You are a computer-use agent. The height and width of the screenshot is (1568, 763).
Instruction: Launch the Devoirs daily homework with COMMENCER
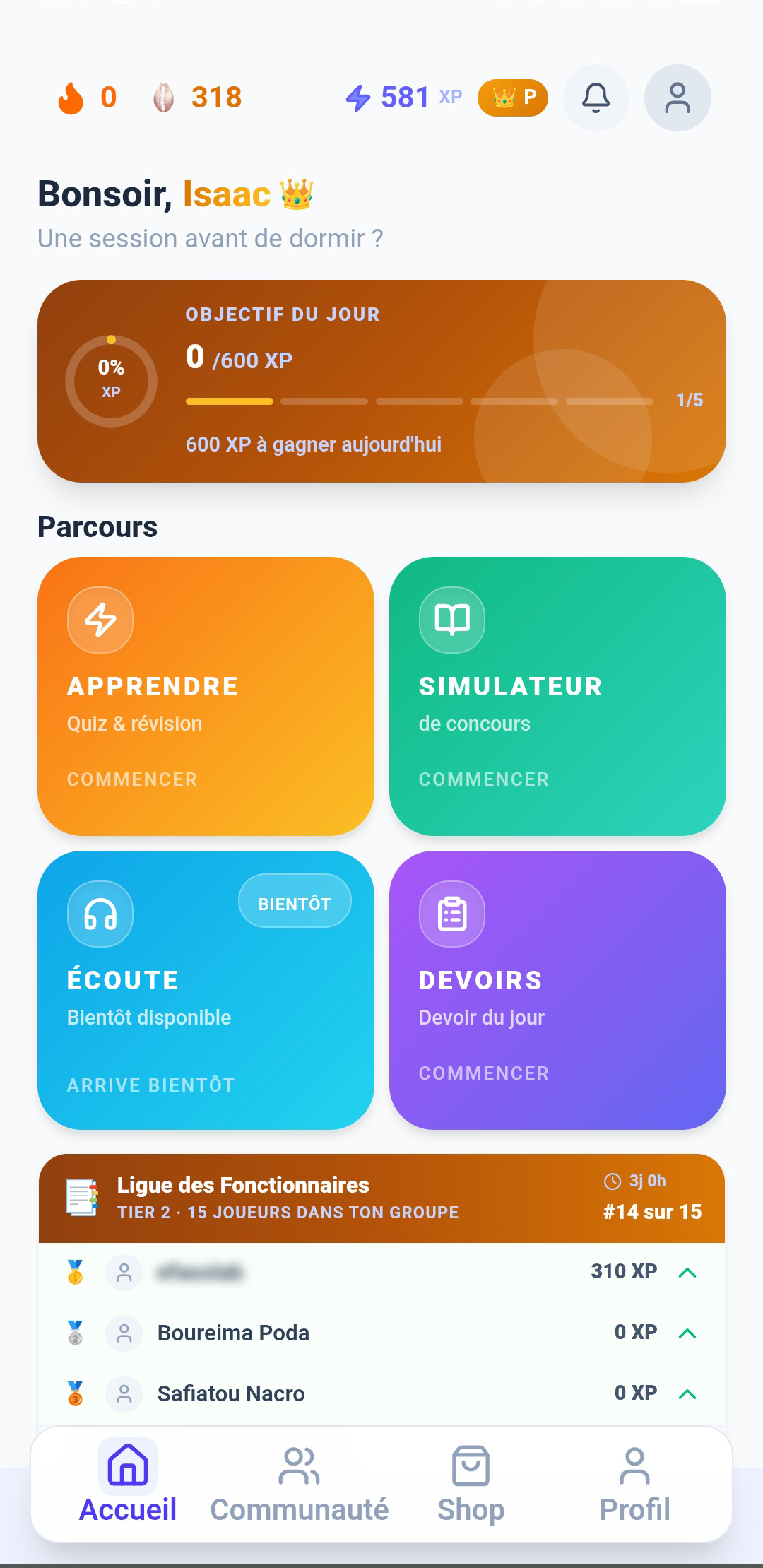coord(483,1073)
